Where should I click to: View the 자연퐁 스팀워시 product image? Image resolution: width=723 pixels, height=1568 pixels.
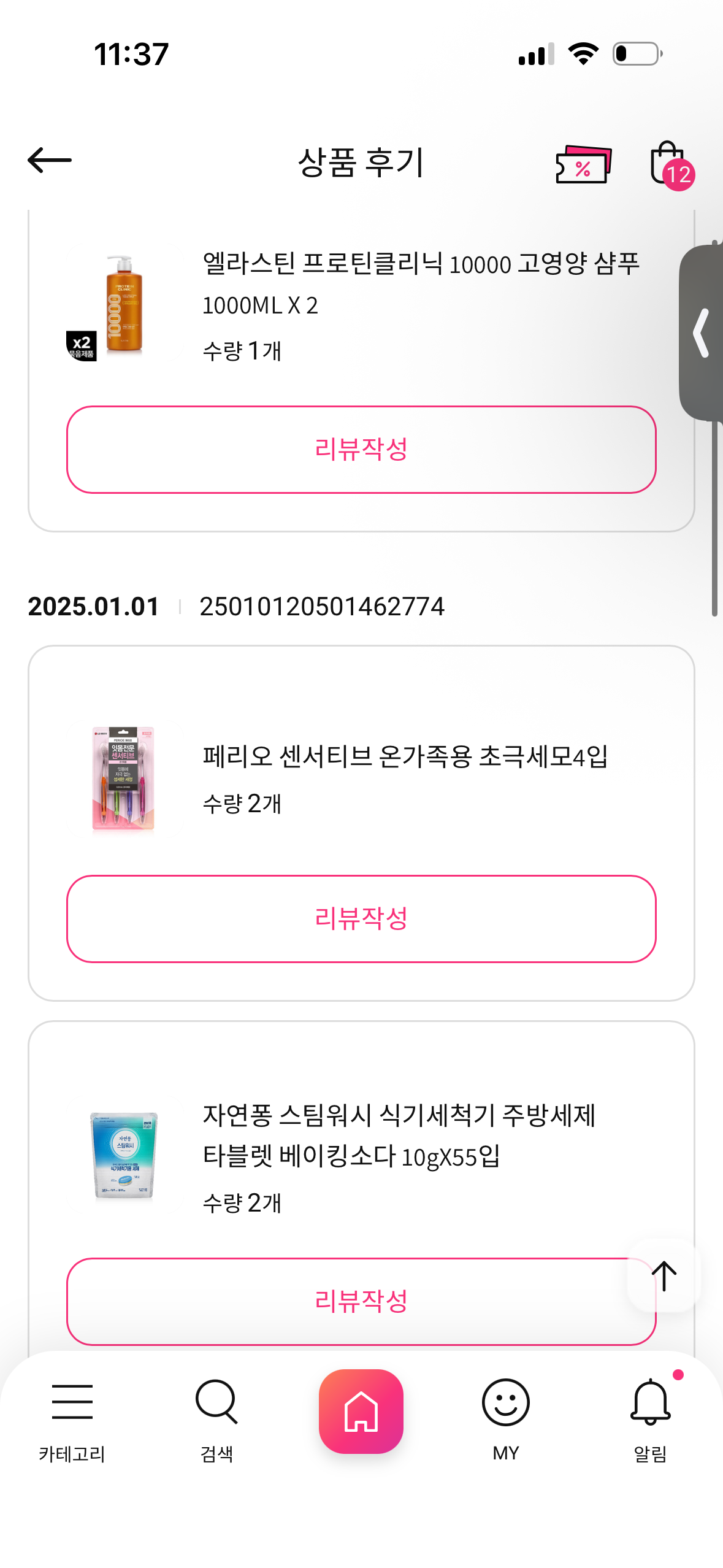(x=123, y=1155)
